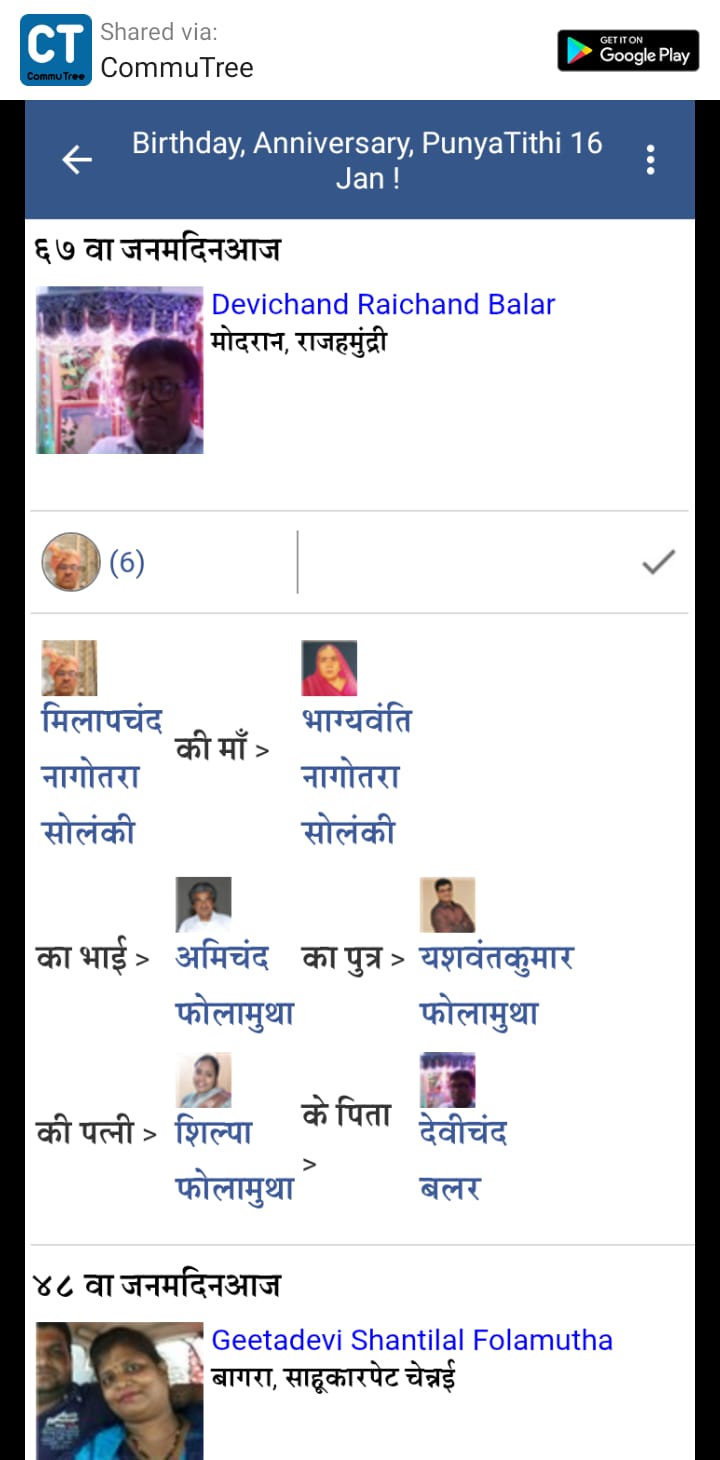
Task: Open Geetadevi Shantilal Folamutha's profile link
Action: coord(413,1339)
